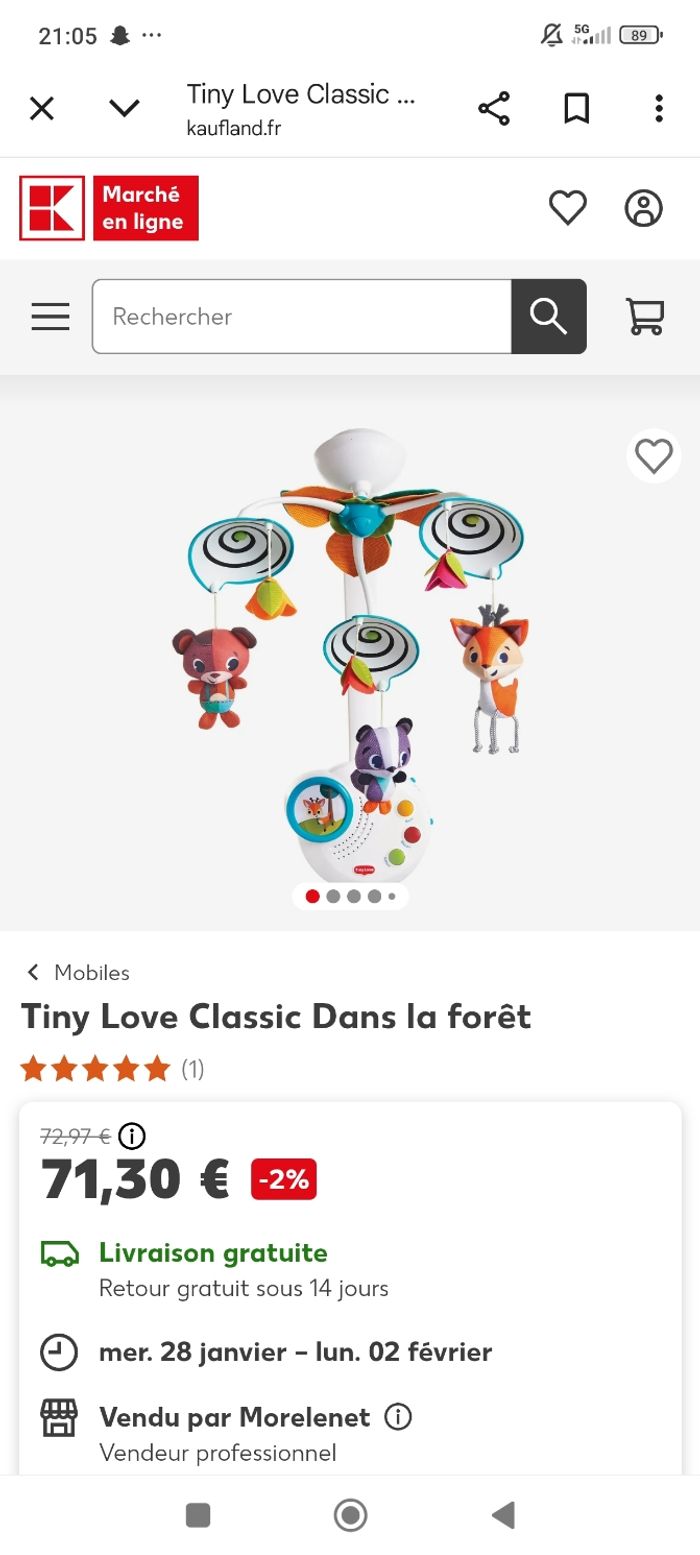Open the shopping cart
Image resolution: width=700 pixels, height=1555 pixels.
(x=645, y=316)
